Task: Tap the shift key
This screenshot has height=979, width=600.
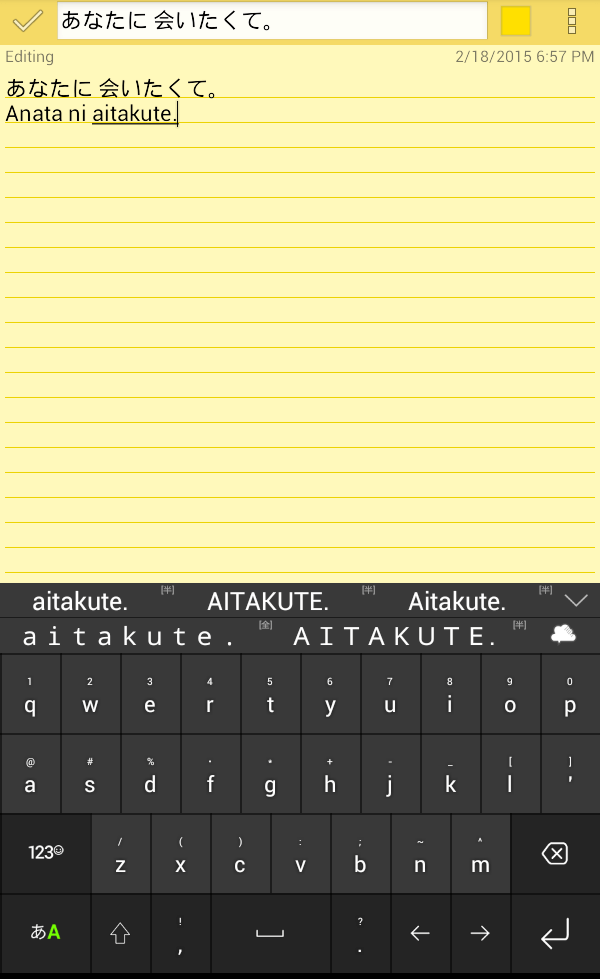Action: pos(120,933)
